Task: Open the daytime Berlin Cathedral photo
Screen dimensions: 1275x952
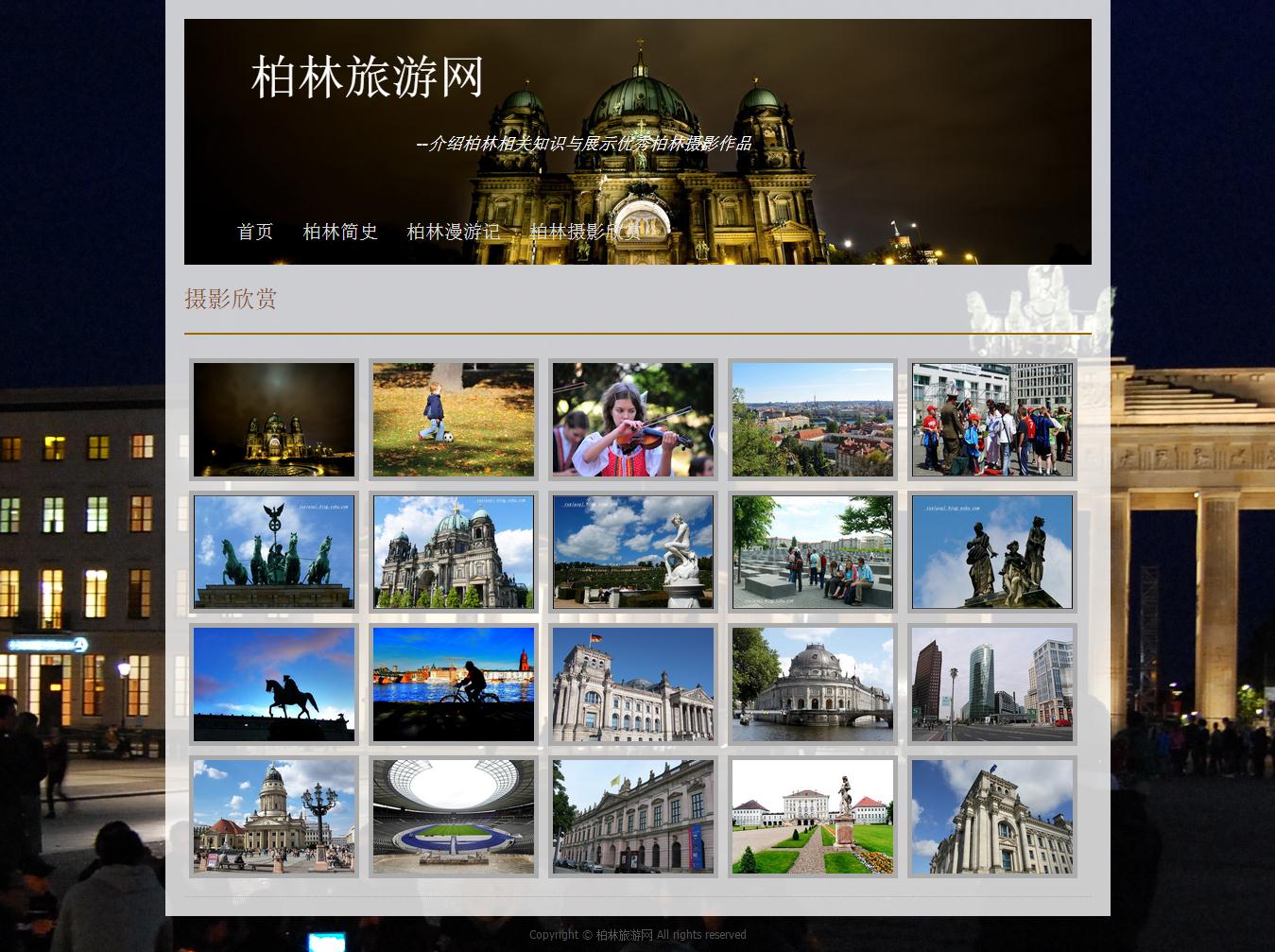Action: click(x=454, y=552)
